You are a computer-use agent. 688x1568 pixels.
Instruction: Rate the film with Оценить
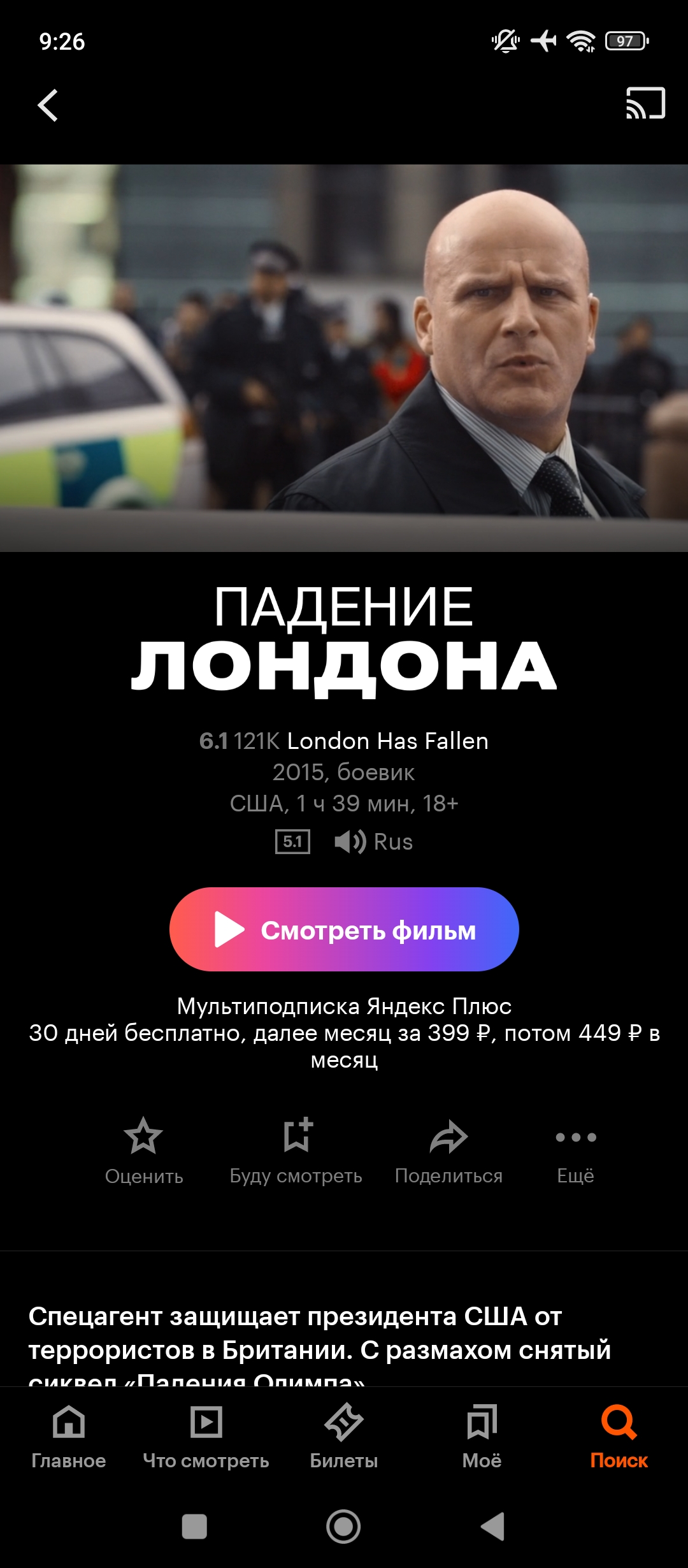click(x=143, y=1151)
